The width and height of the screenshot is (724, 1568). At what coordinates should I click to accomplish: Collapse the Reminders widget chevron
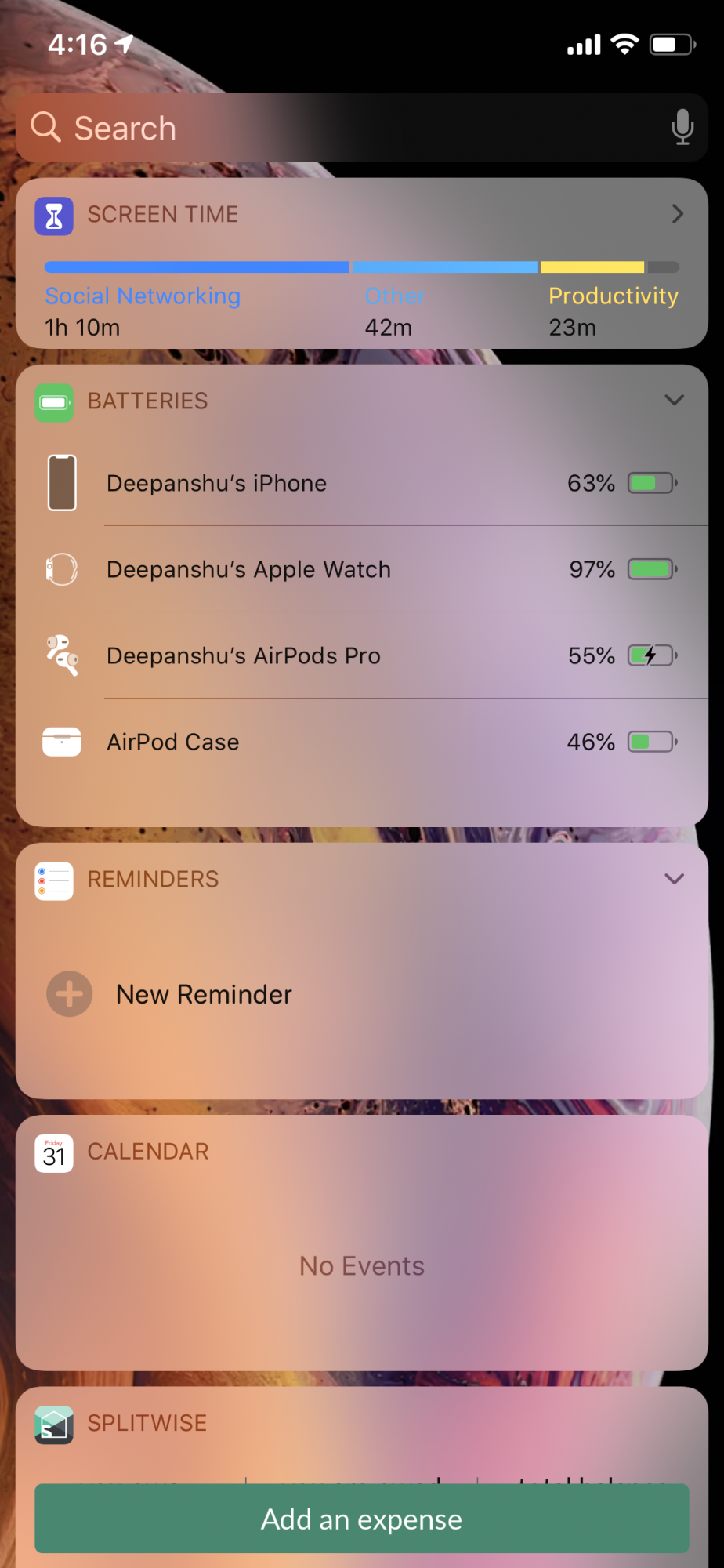point(674,879)
